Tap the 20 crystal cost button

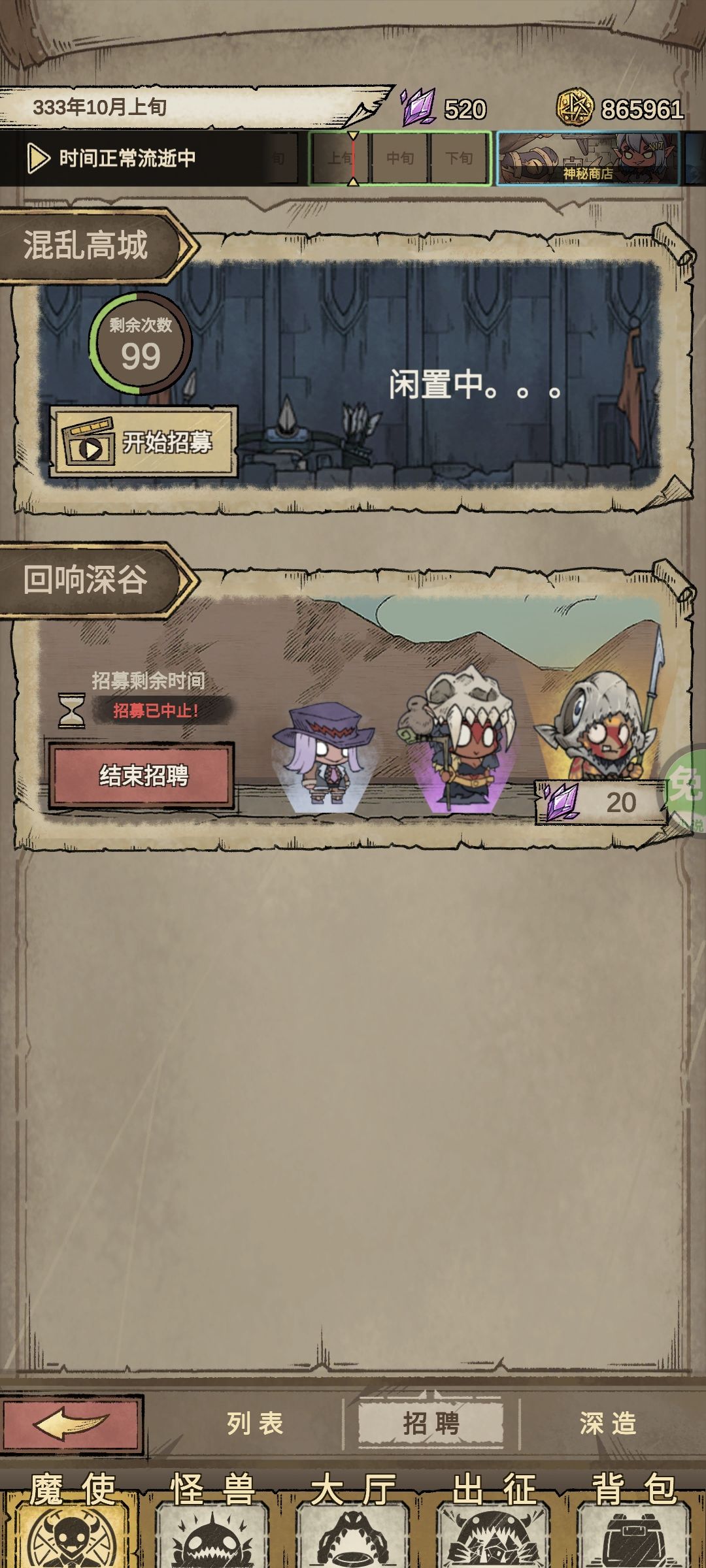(600, 802)
